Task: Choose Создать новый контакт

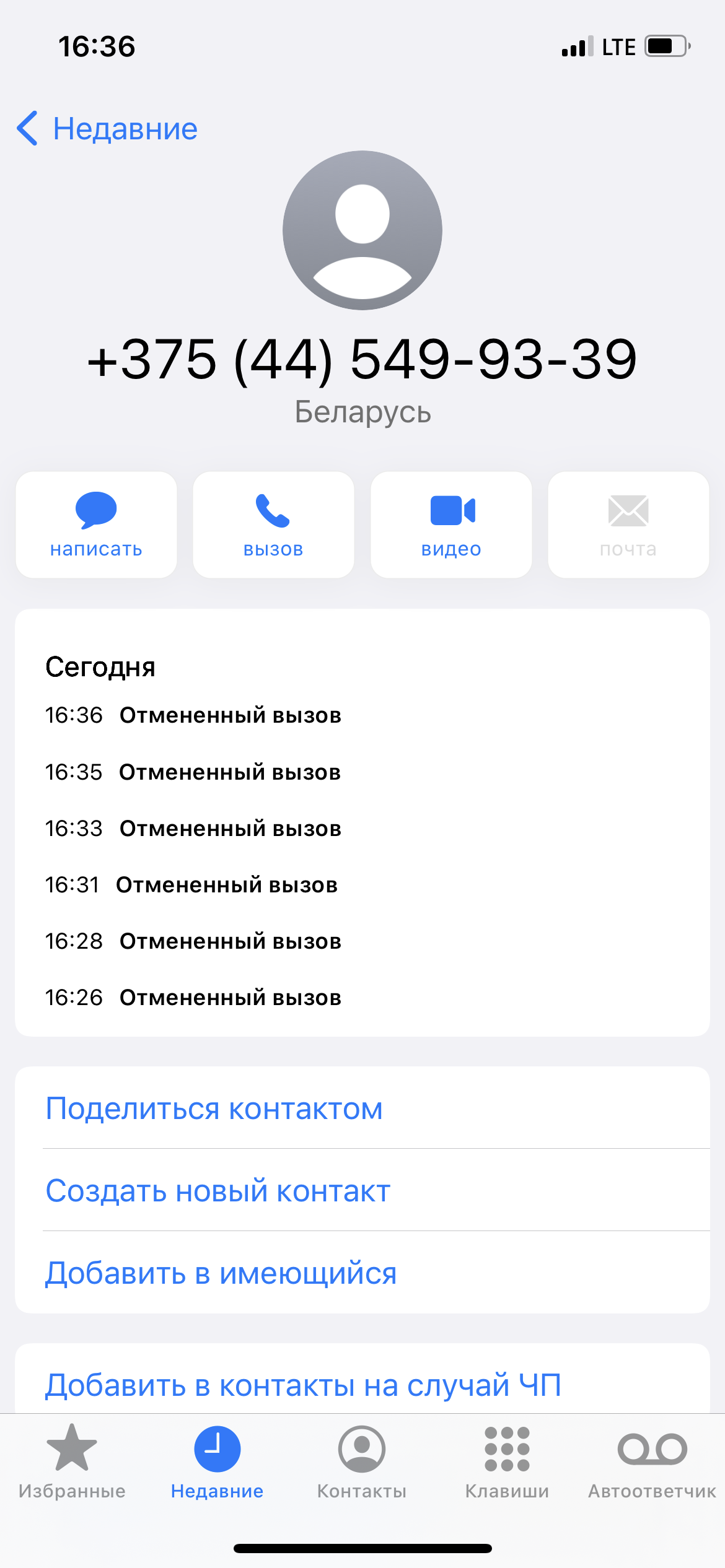Action: click(x=218, y=1191)
